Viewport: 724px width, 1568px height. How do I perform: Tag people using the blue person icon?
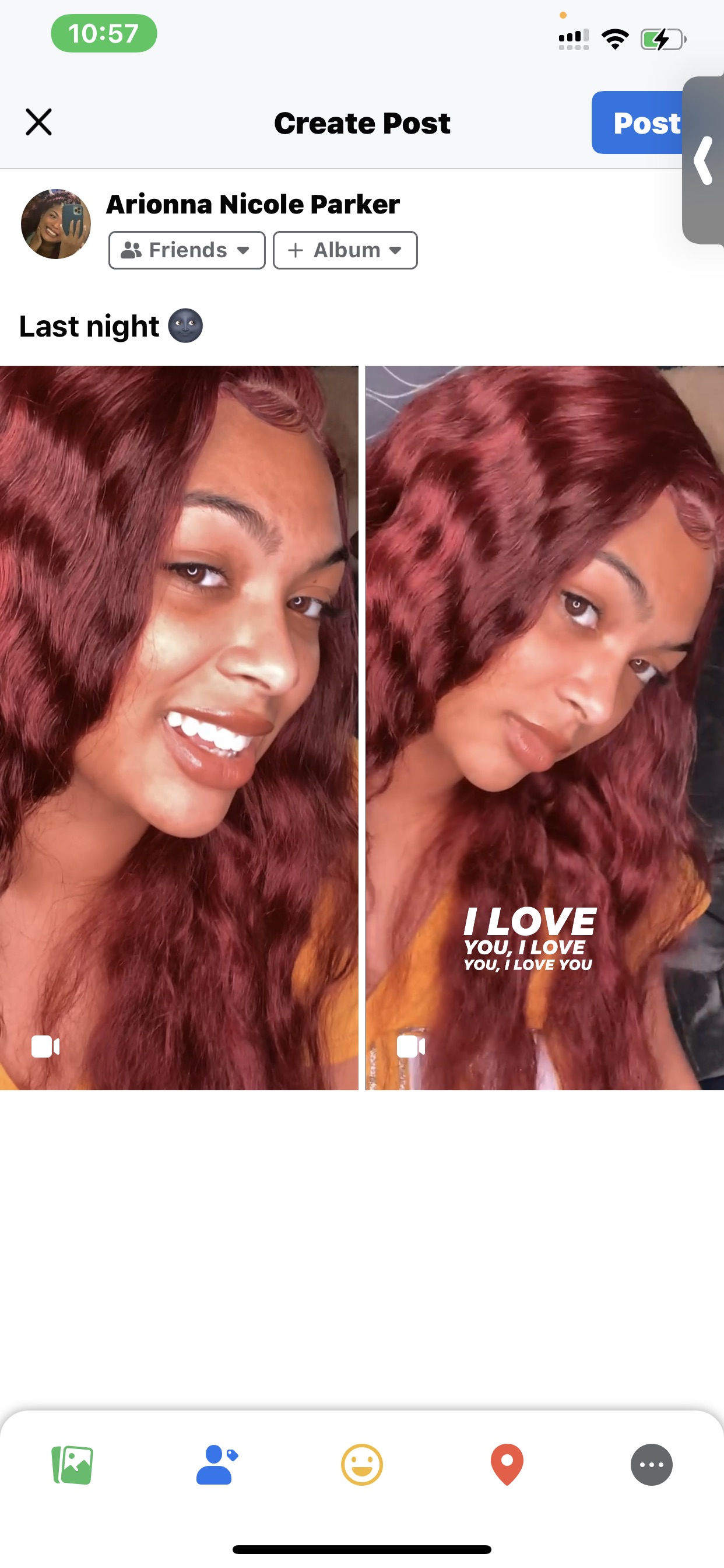tap(217, 1465)
